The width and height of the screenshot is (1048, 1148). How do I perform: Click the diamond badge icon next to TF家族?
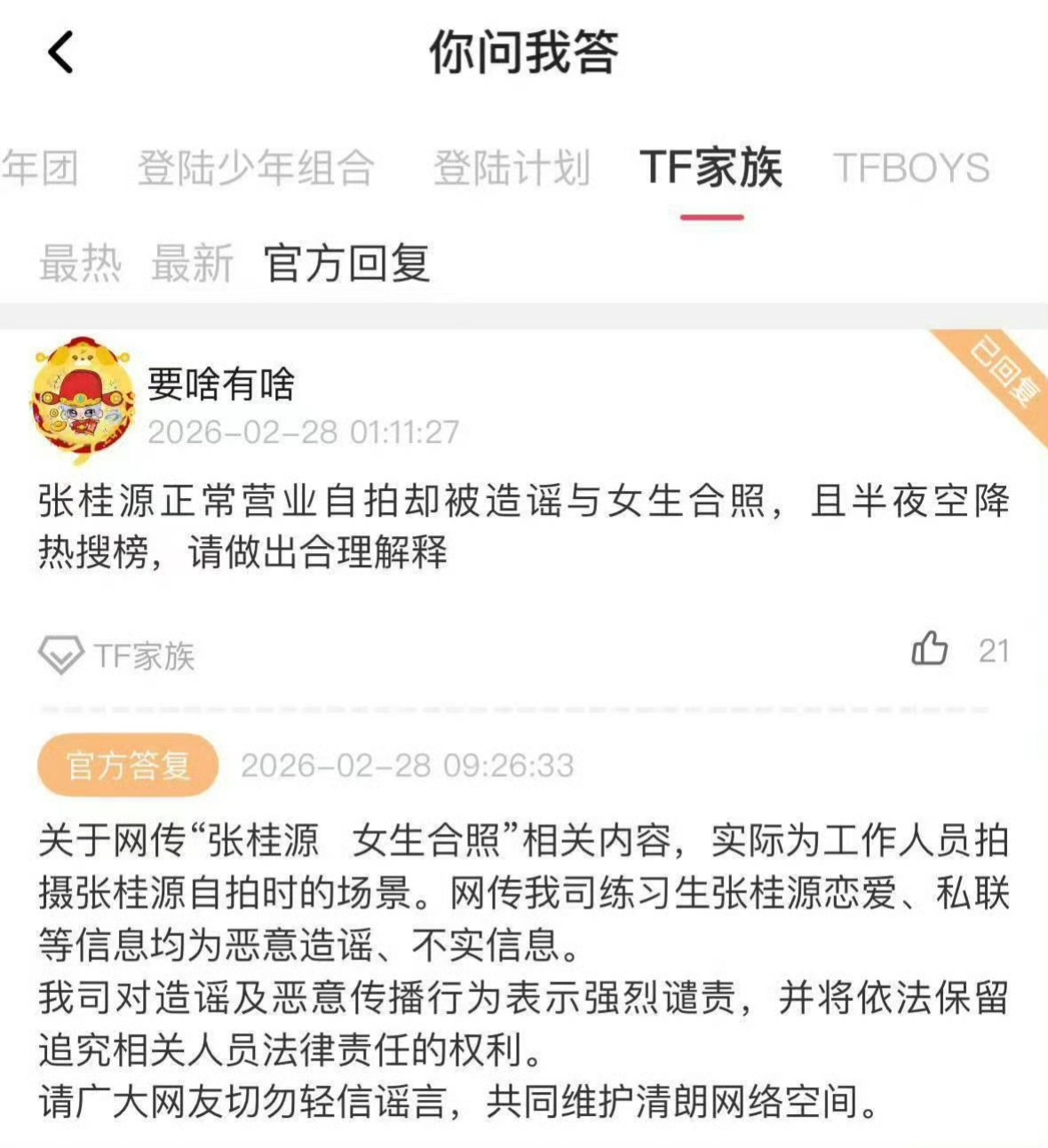(60, 654)
